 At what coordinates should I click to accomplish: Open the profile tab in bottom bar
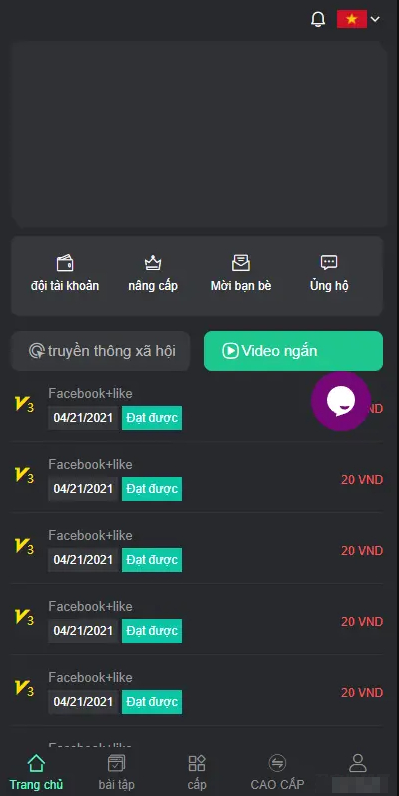click(358, 772)
